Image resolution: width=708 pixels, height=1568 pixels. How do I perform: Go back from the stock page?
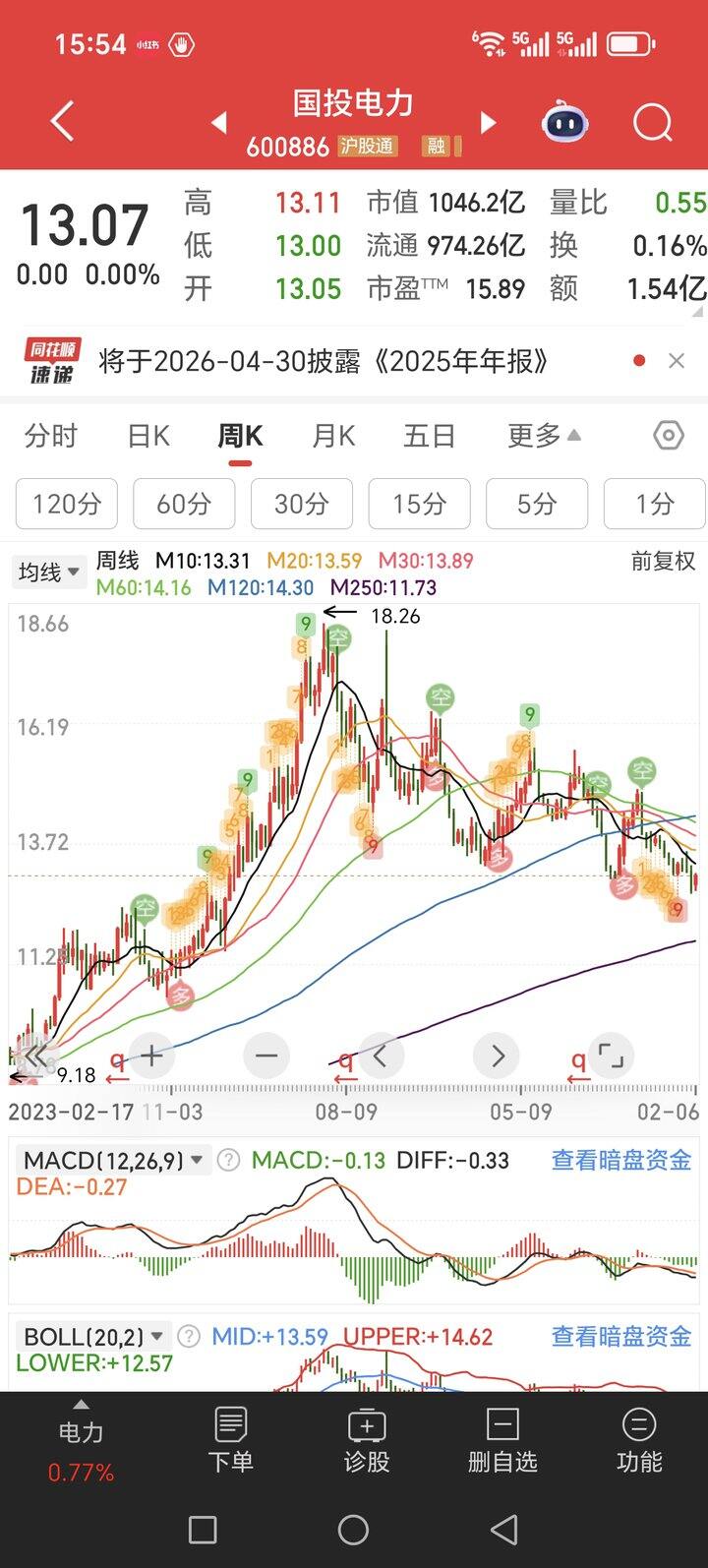pos(62,123)
